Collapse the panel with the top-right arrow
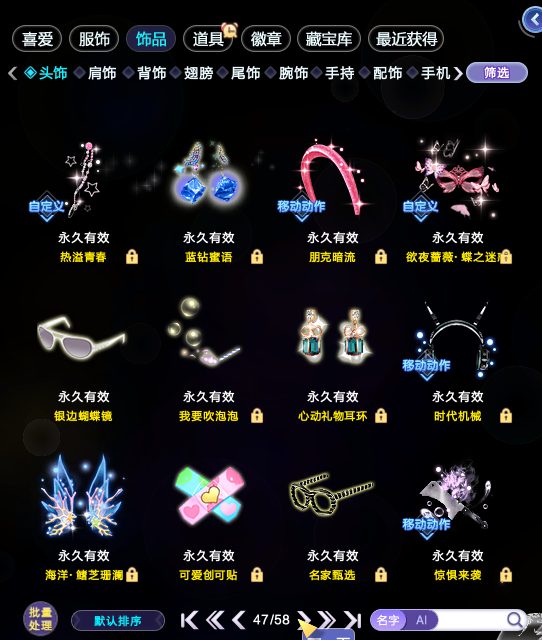This screenshot has height=640, width=542. [x=533, y=19]
